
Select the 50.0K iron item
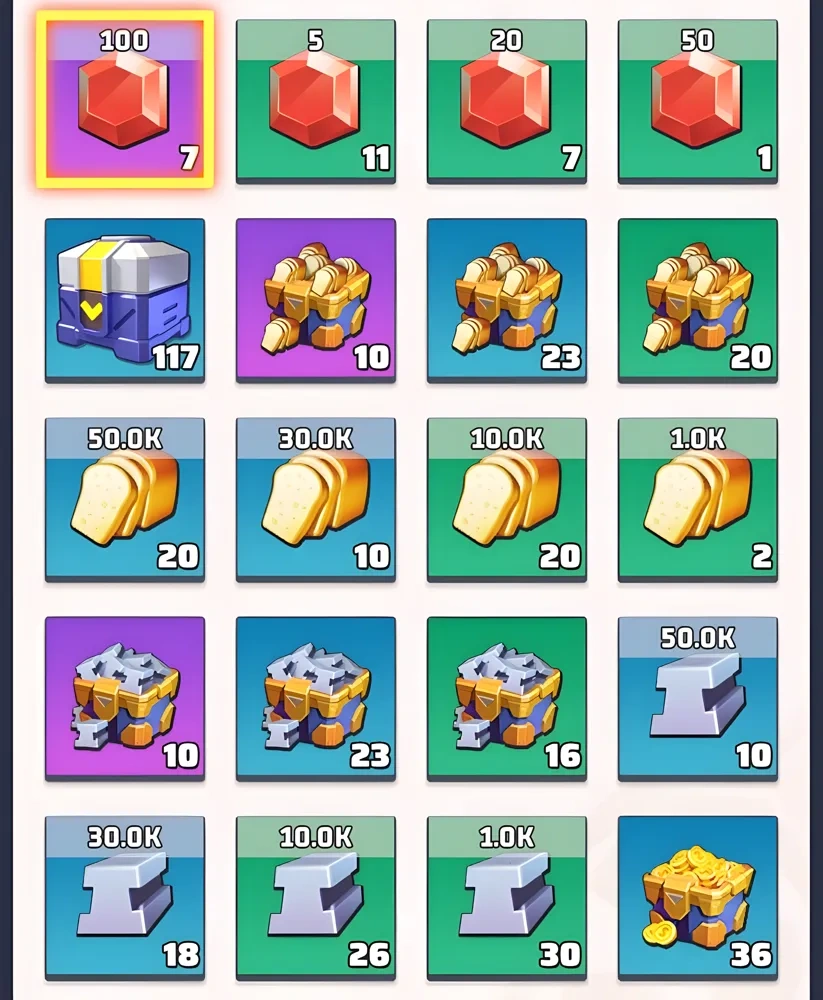pyautogui.click(x=698, y=697)
